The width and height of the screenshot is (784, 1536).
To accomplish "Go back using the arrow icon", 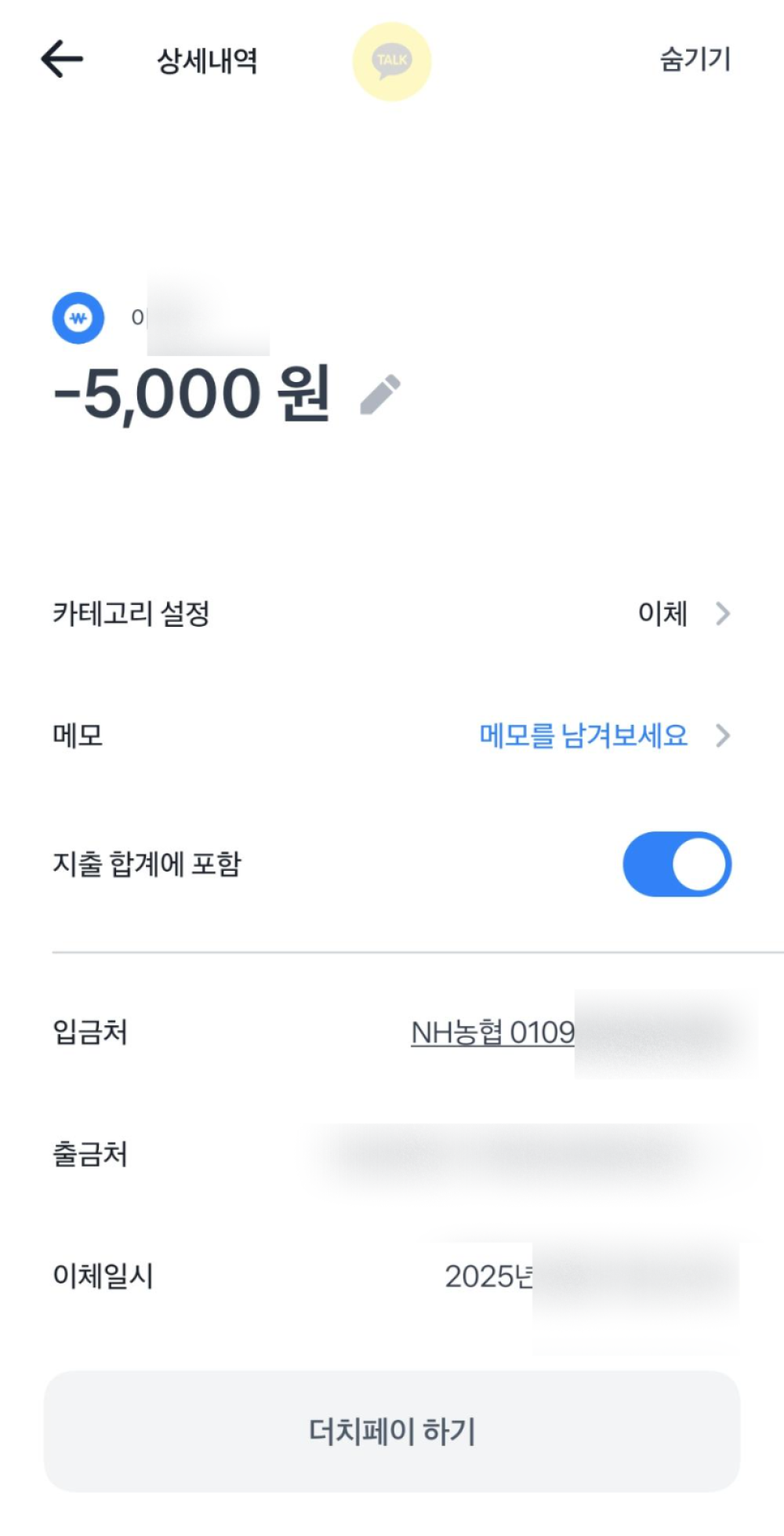I will pyautogui.click(x=62, y=60).
